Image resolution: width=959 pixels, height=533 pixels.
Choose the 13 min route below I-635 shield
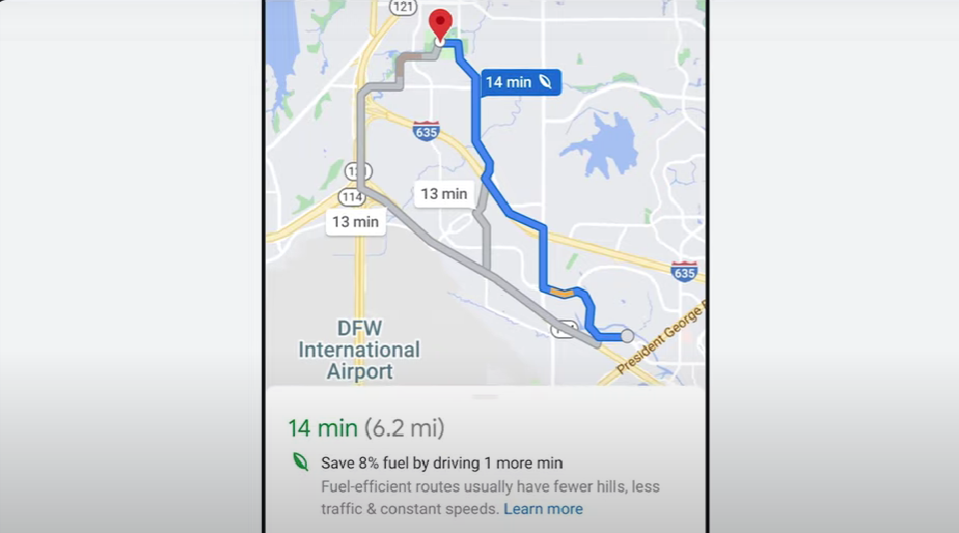[443, 194]
